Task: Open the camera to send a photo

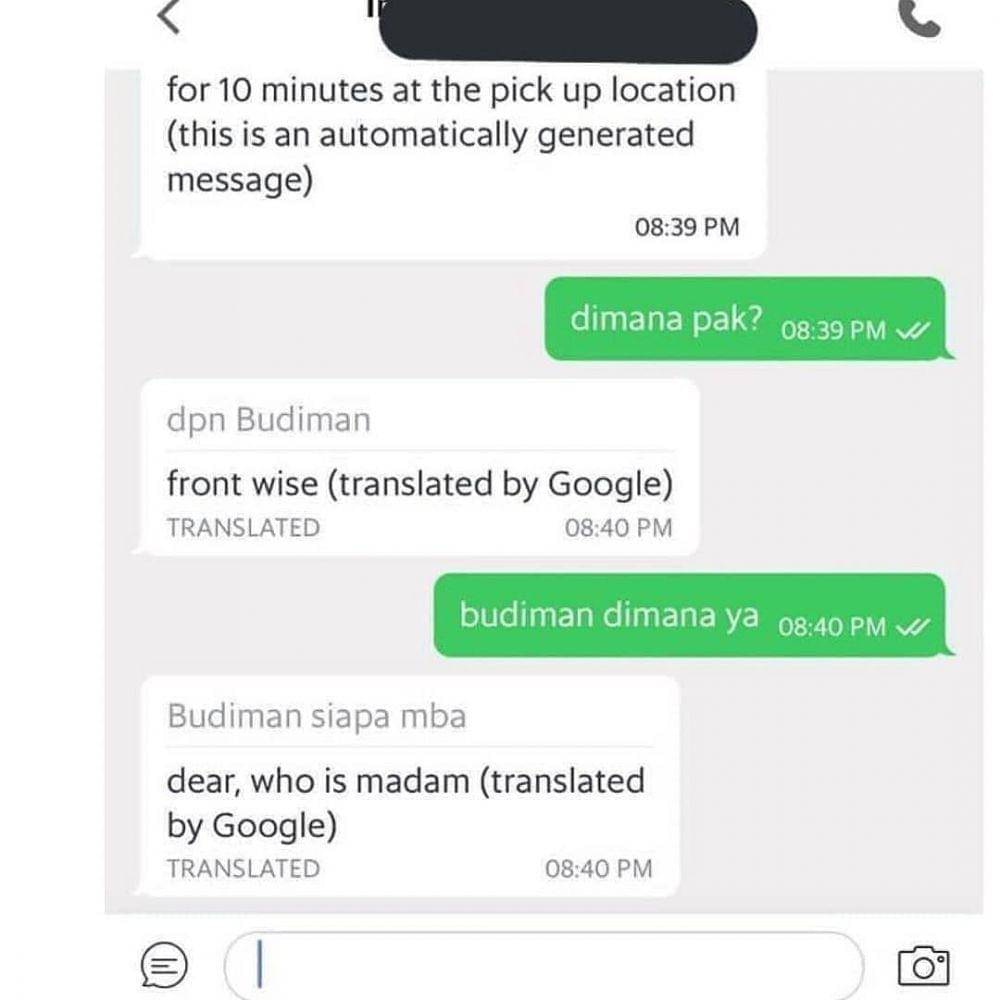Action: (x=922, y=966)
